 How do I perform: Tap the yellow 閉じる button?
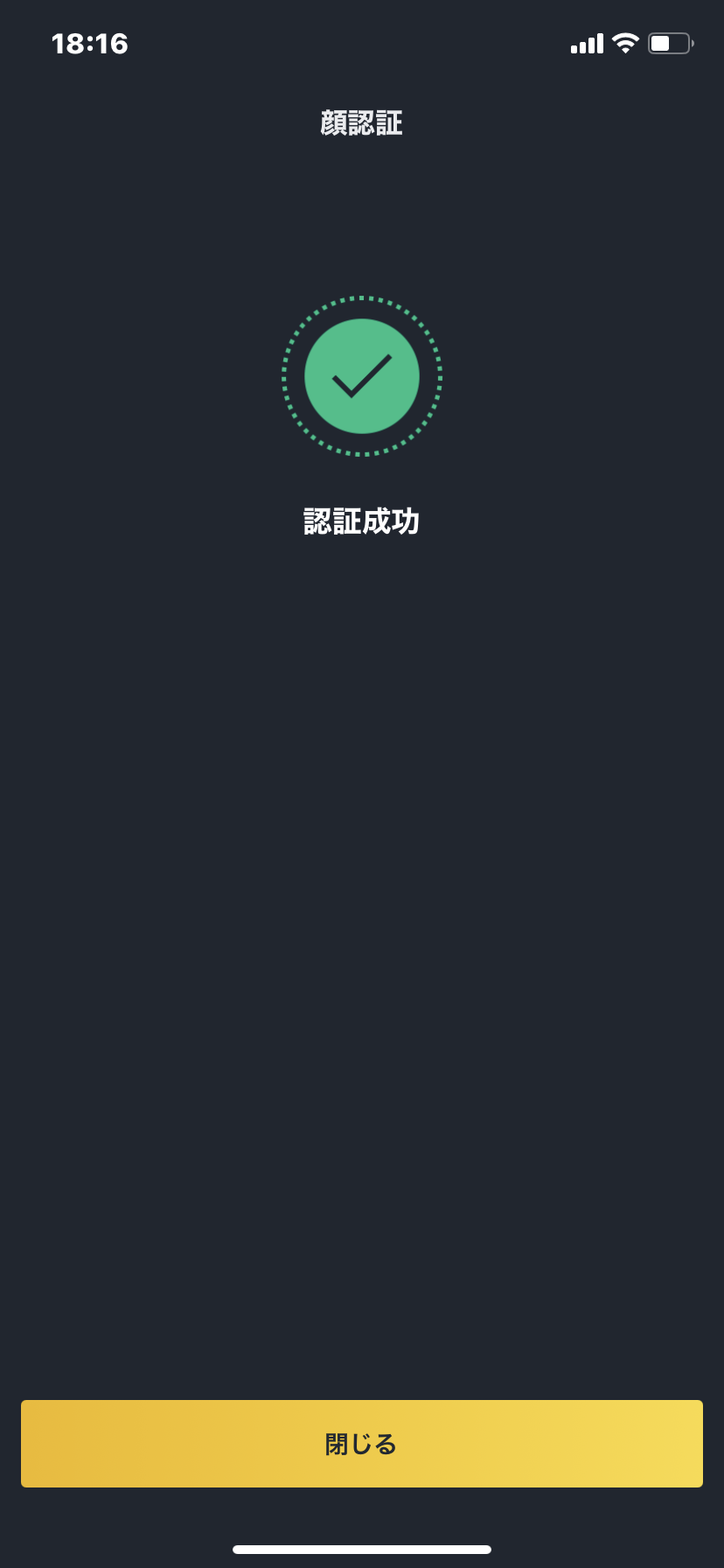(x=362, y=1444)
